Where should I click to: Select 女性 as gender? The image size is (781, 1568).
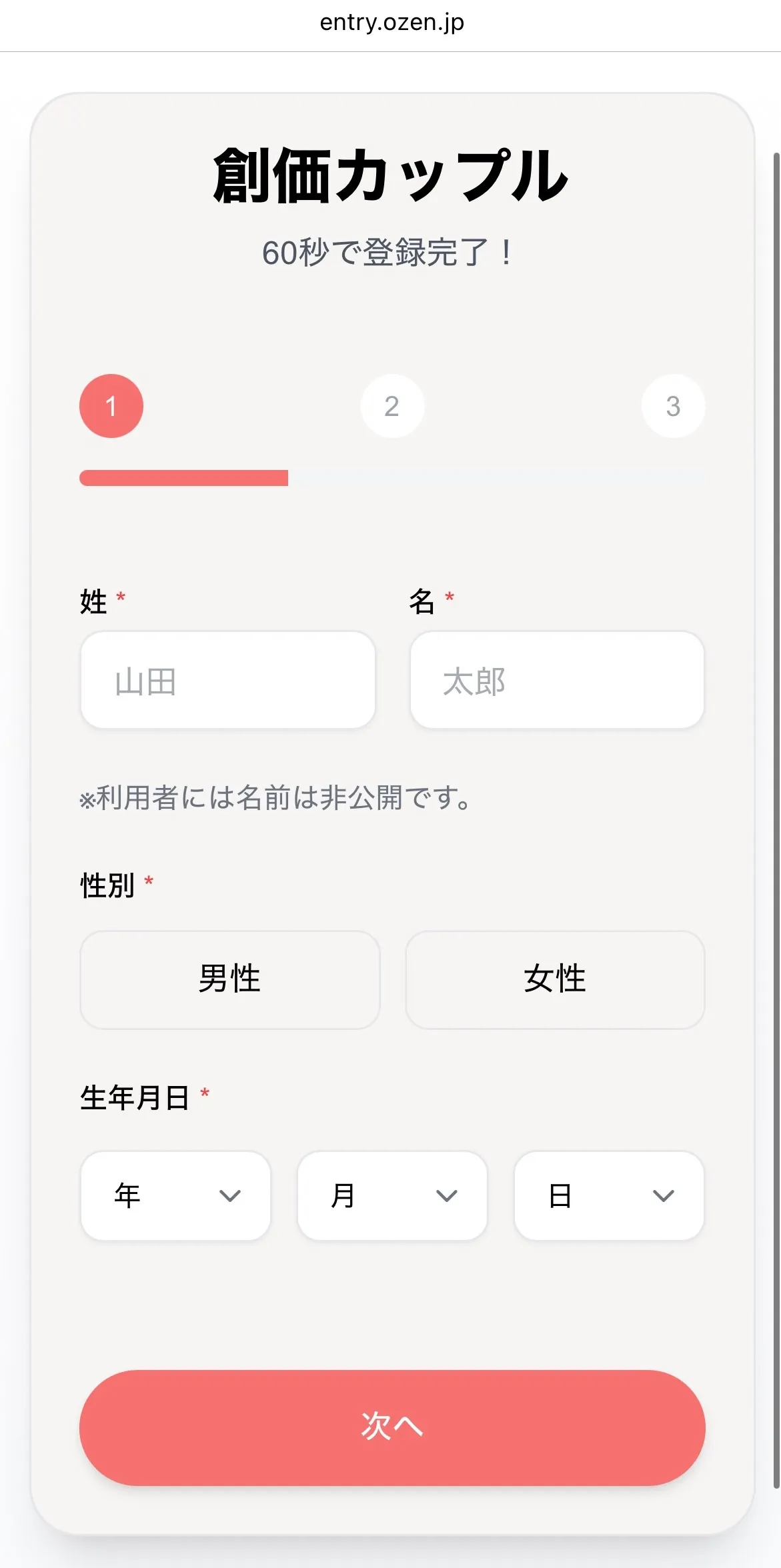click(x=555, y=979)
